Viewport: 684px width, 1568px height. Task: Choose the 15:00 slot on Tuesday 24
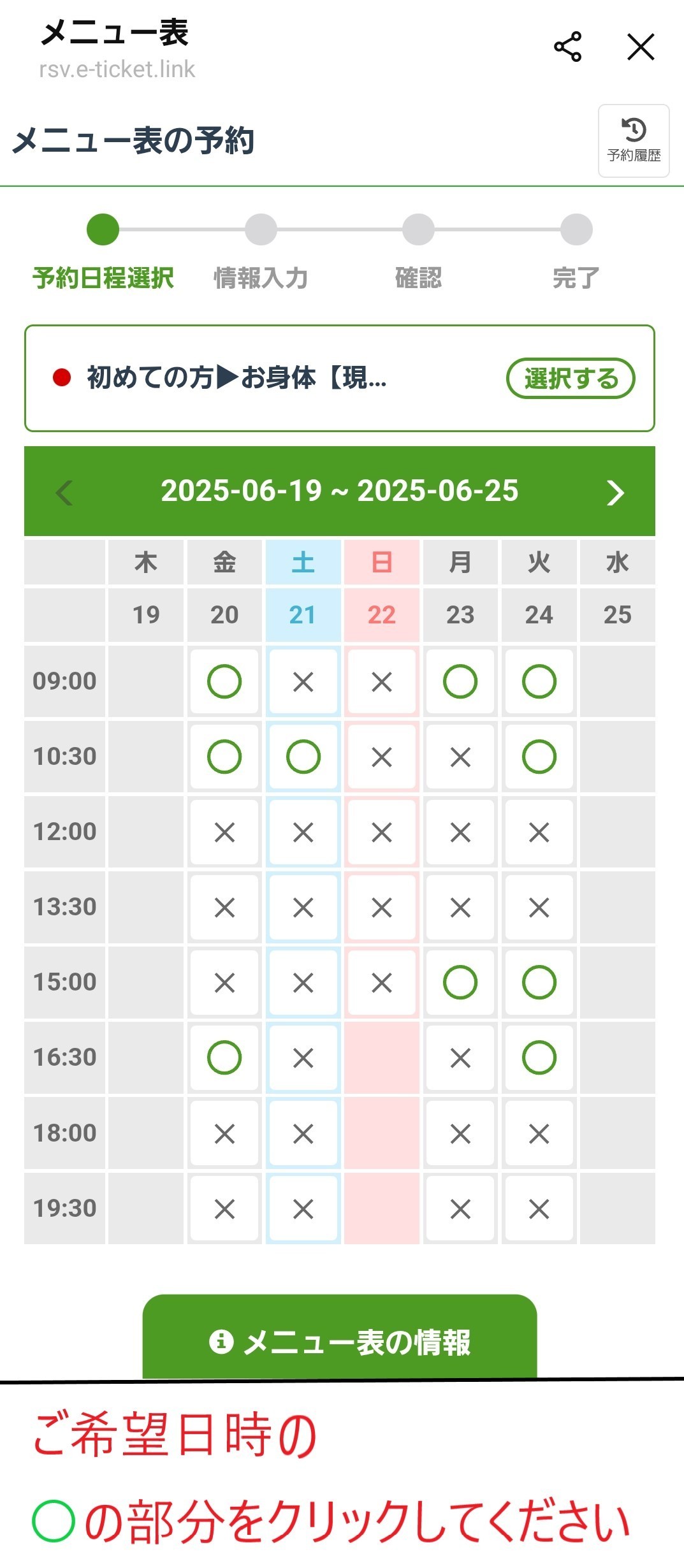[539, 982]
